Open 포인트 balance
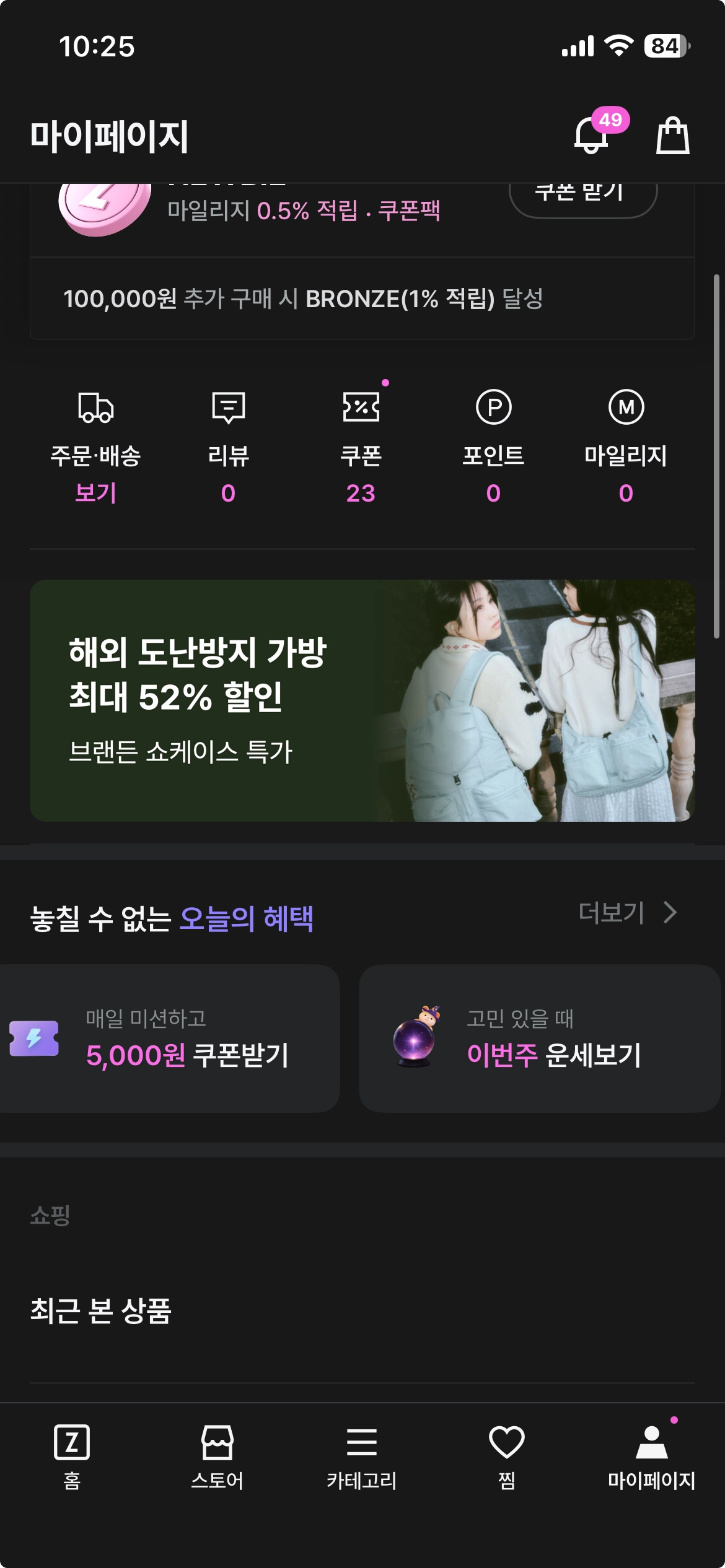The width and height of the screenshot is (725, 1568). 493,447
